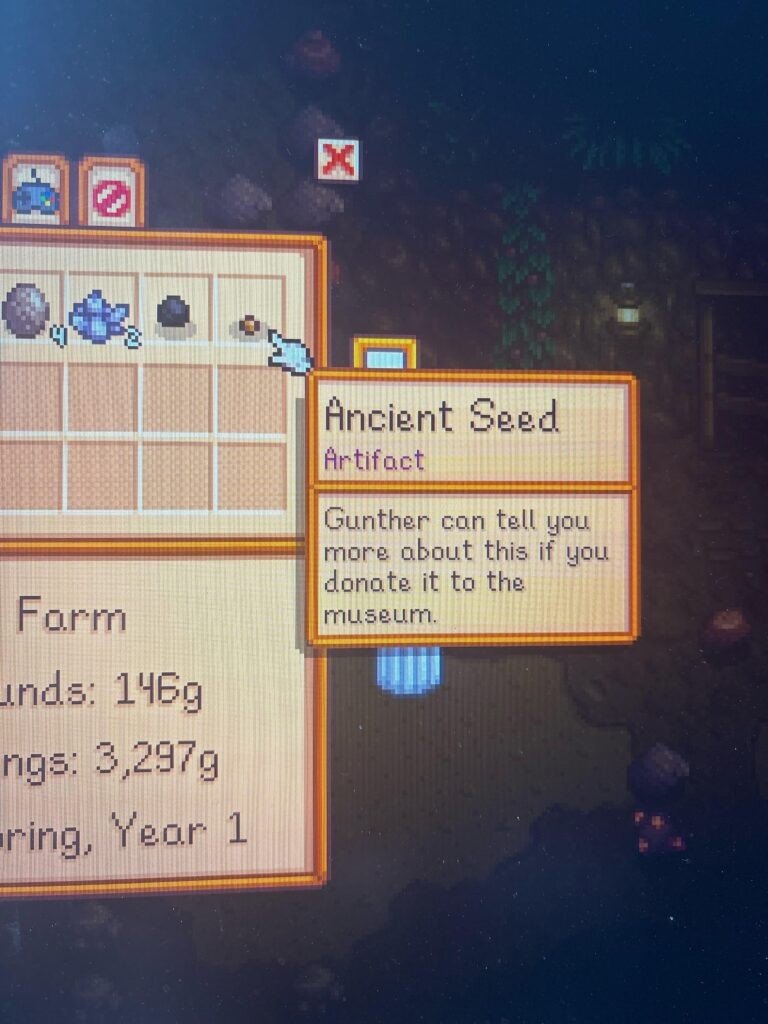The image size is (768, 1024).
Task: Open the controller options tab
Action: pyautogui.click(x=35, y=193)
